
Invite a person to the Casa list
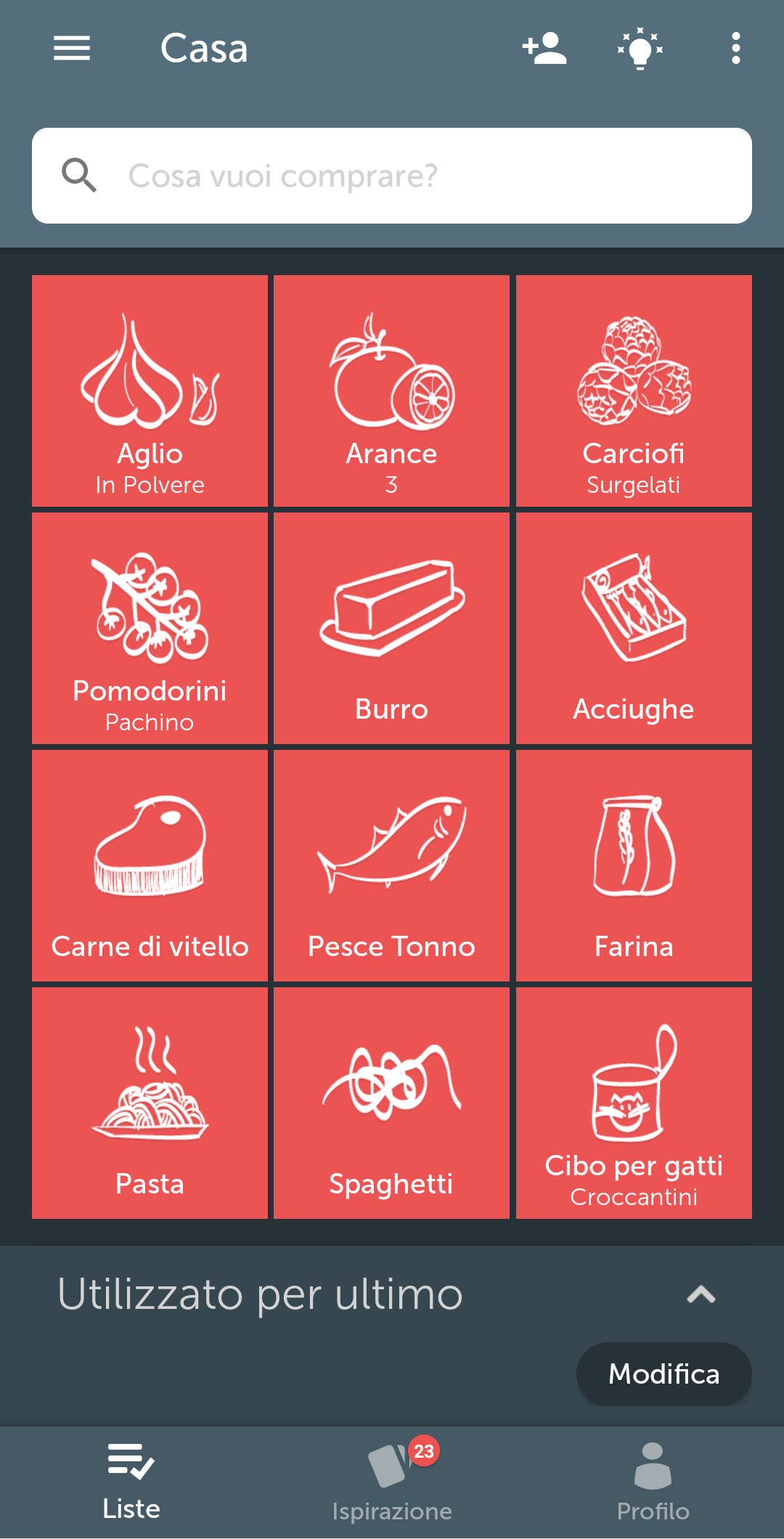[544, 49]
